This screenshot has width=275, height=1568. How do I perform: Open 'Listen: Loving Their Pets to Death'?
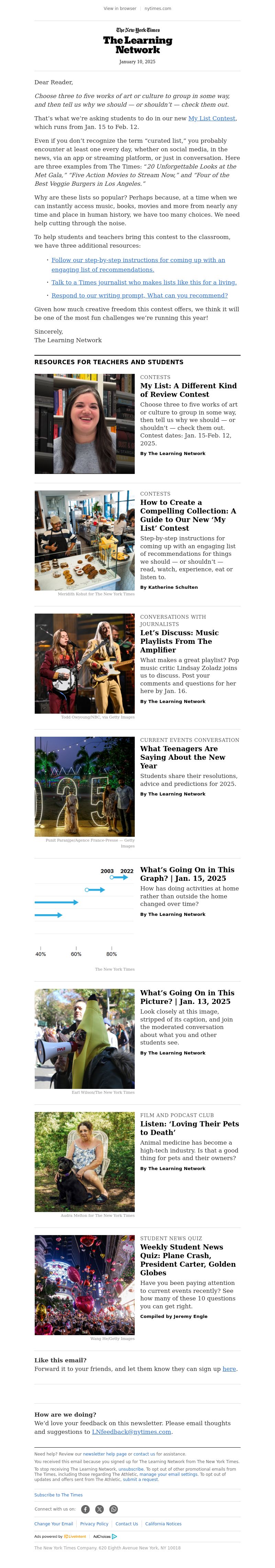[x=189, y=1127]
